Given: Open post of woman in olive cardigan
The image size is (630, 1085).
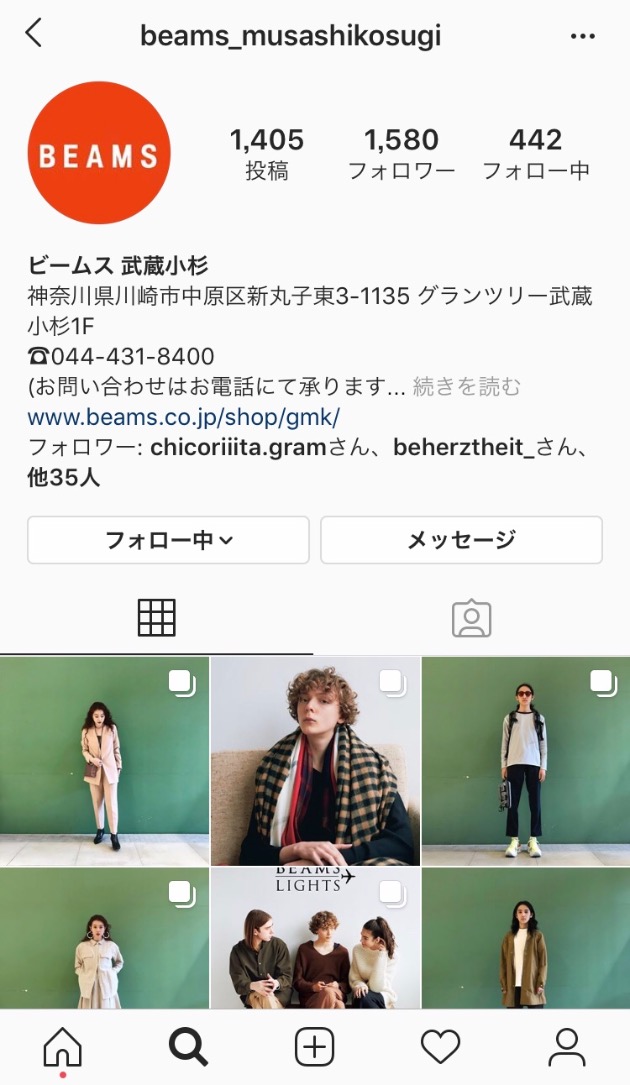Looking at the screenshot, I should pyautogui.click(x=526, y=938).
